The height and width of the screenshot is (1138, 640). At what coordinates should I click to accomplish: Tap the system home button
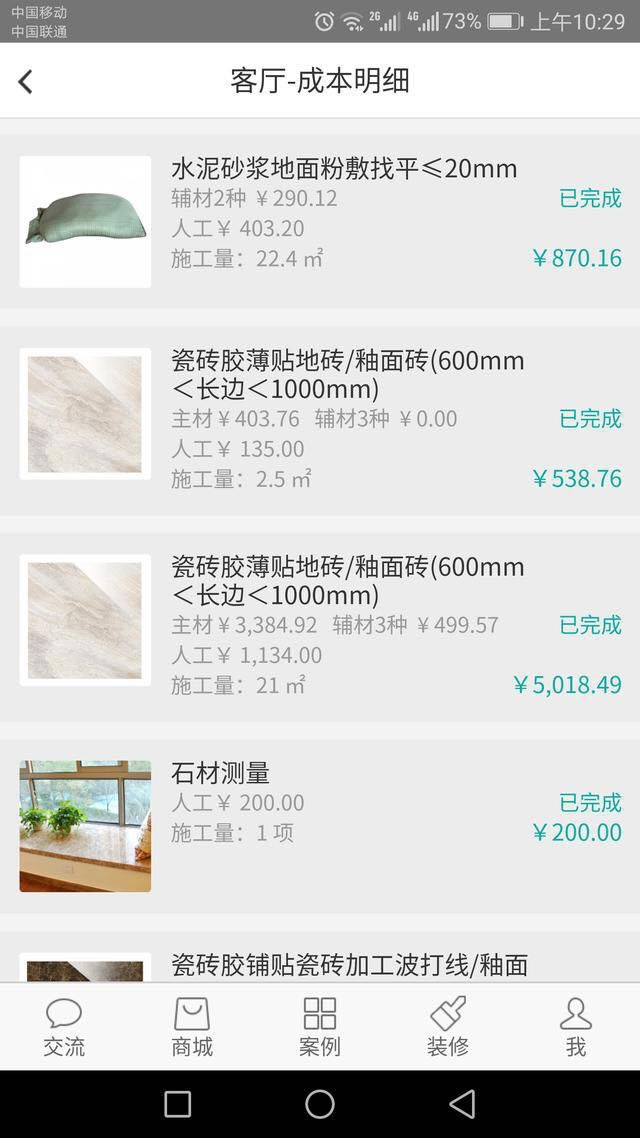[320, 1104]
